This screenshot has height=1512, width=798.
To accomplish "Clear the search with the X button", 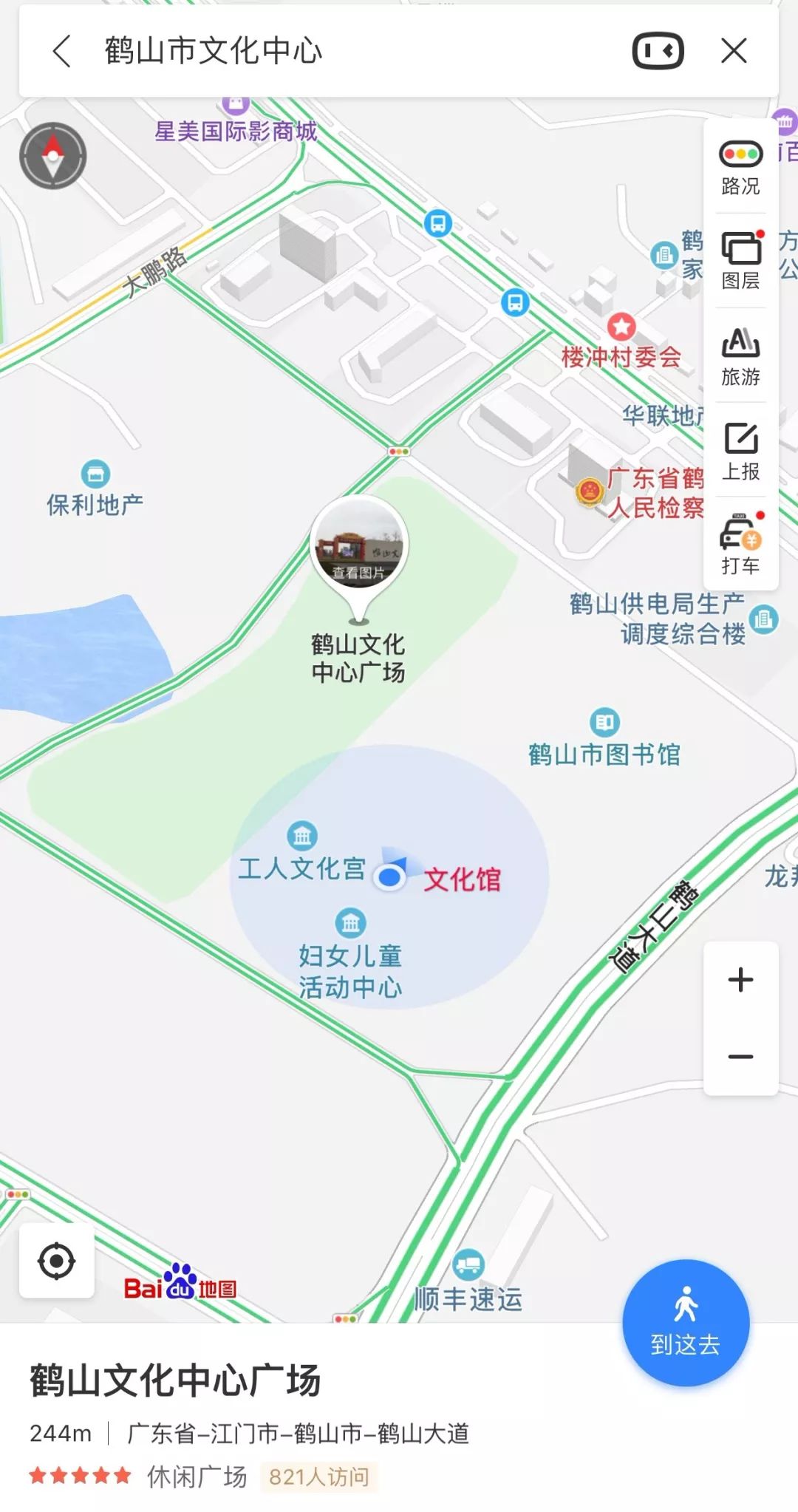I will point(734,51).
